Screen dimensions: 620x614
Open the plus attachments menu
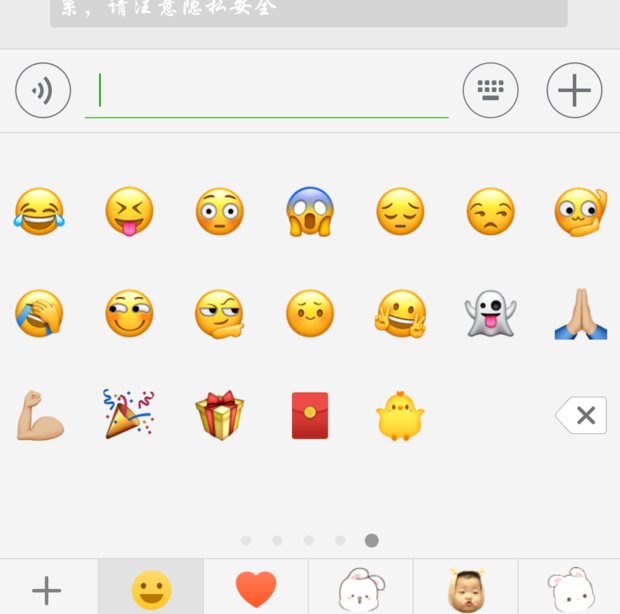click(x=574, y=91)
